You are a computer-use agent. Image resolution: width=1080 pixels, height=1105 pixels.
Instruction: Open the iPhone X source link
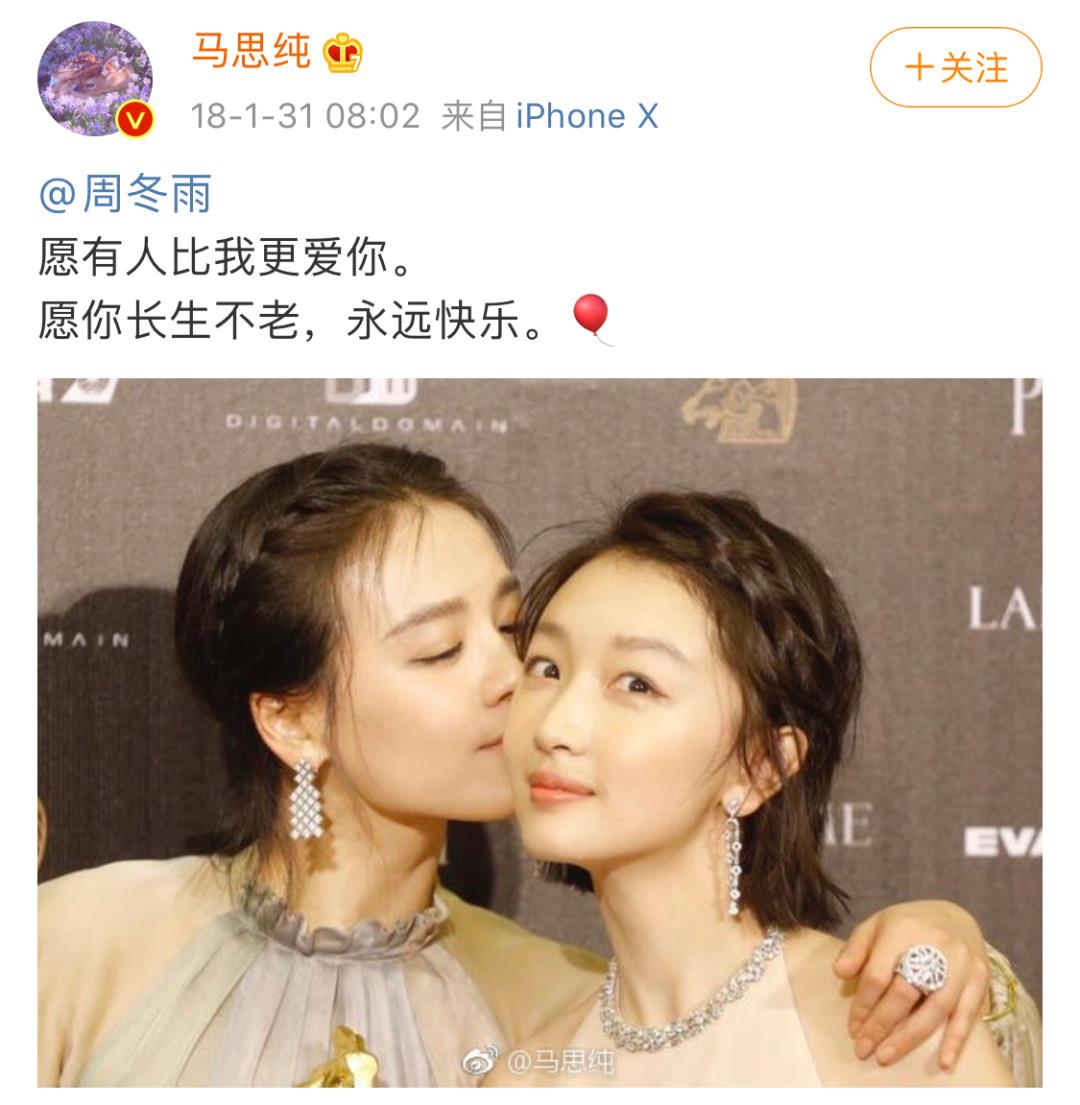(587, 117)
